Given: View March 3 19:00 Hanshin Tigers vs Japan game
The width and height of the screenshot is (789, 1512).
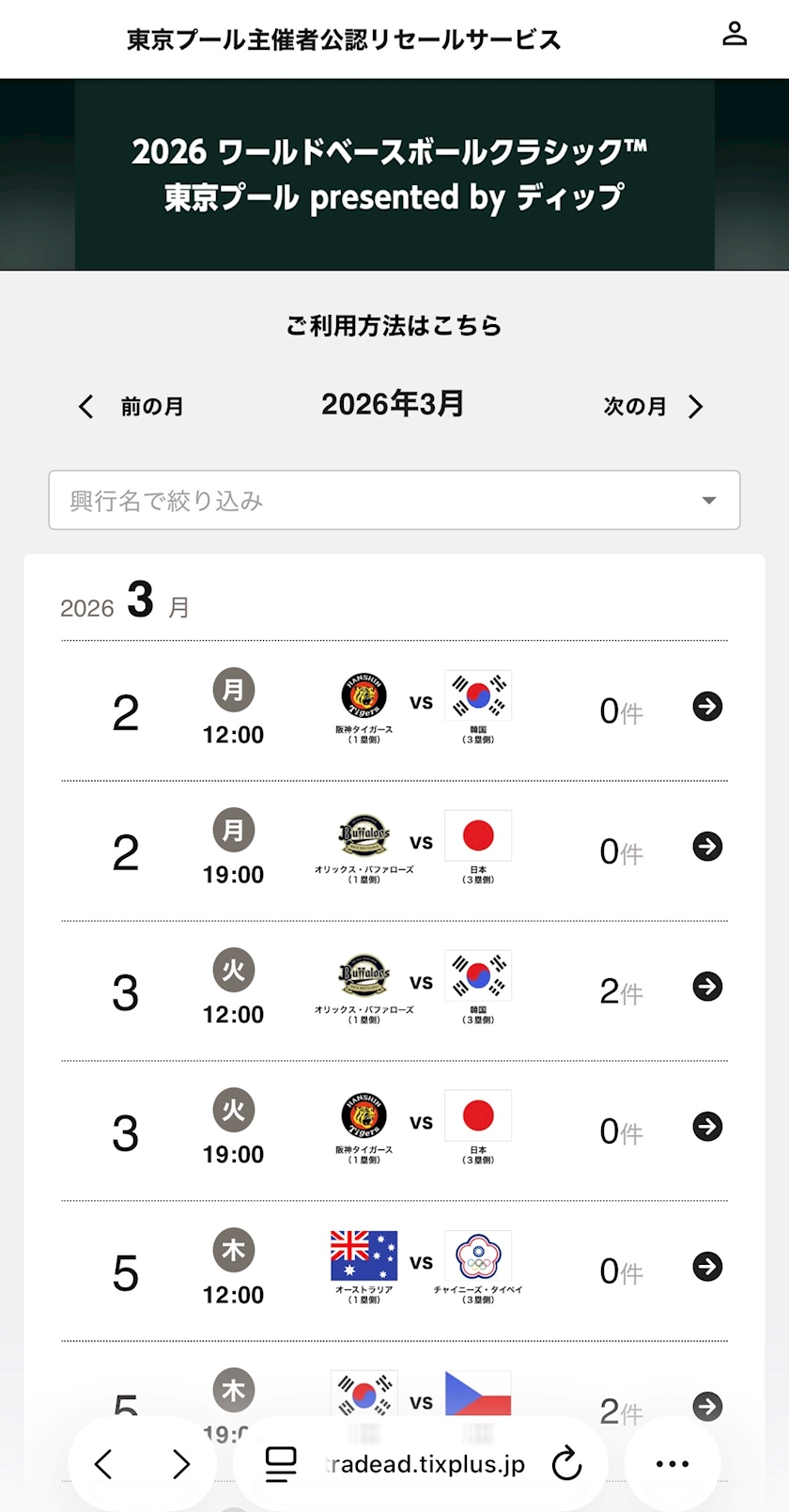Looking at the screenshot, I should pyautogui.click(x=706, y=1127).
